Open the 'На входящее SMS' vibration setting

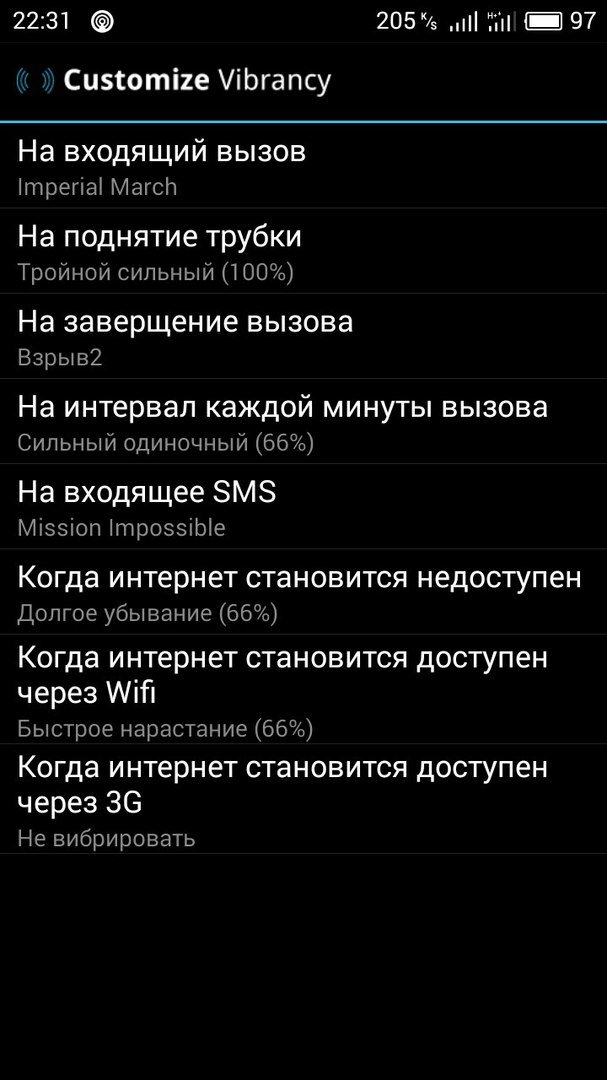(303, 507)
